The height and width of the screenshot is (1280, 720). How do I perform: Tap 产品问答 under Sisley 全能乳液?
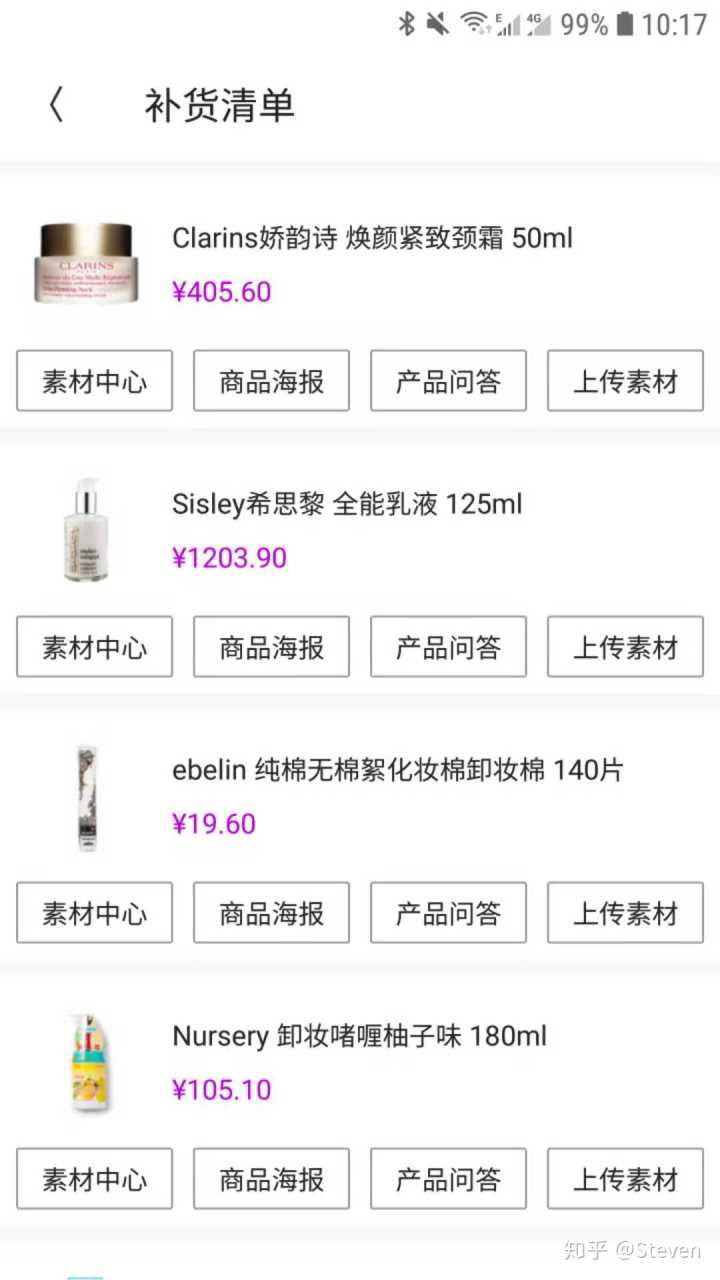click(x=448, y=647)
